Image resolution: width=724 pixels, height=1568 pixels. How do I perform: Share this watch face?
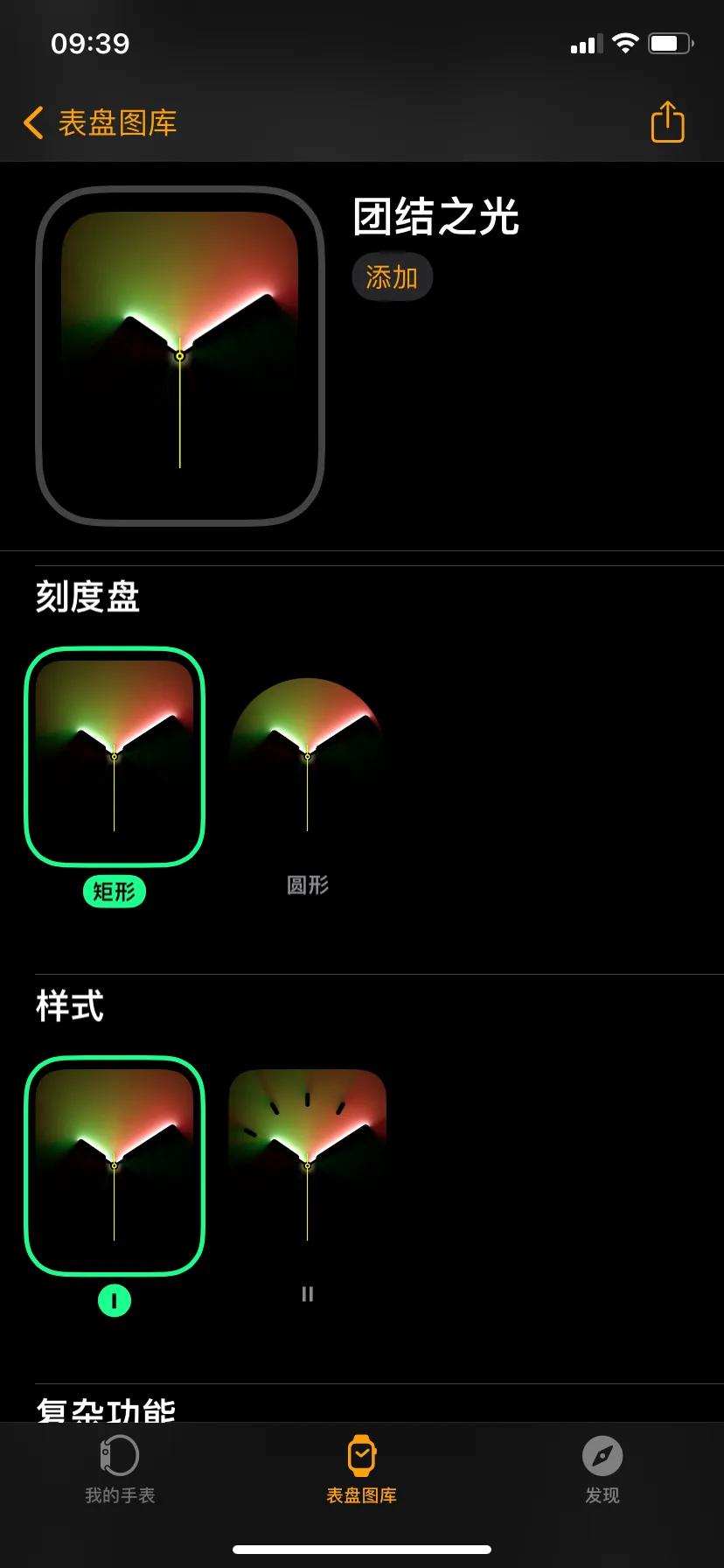click(x=667, y=122)
